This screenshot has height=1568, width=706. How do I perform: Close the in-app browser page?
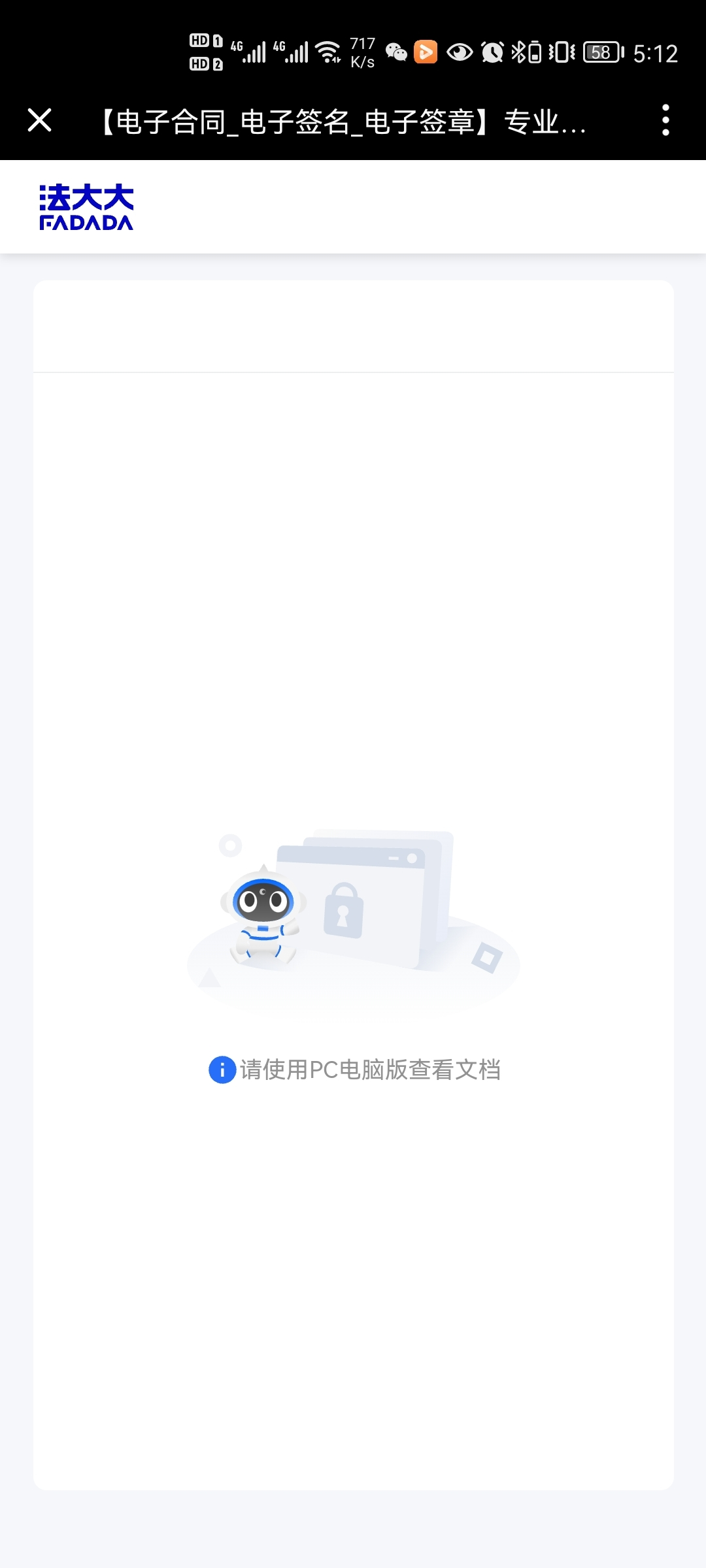coord(40,120)
